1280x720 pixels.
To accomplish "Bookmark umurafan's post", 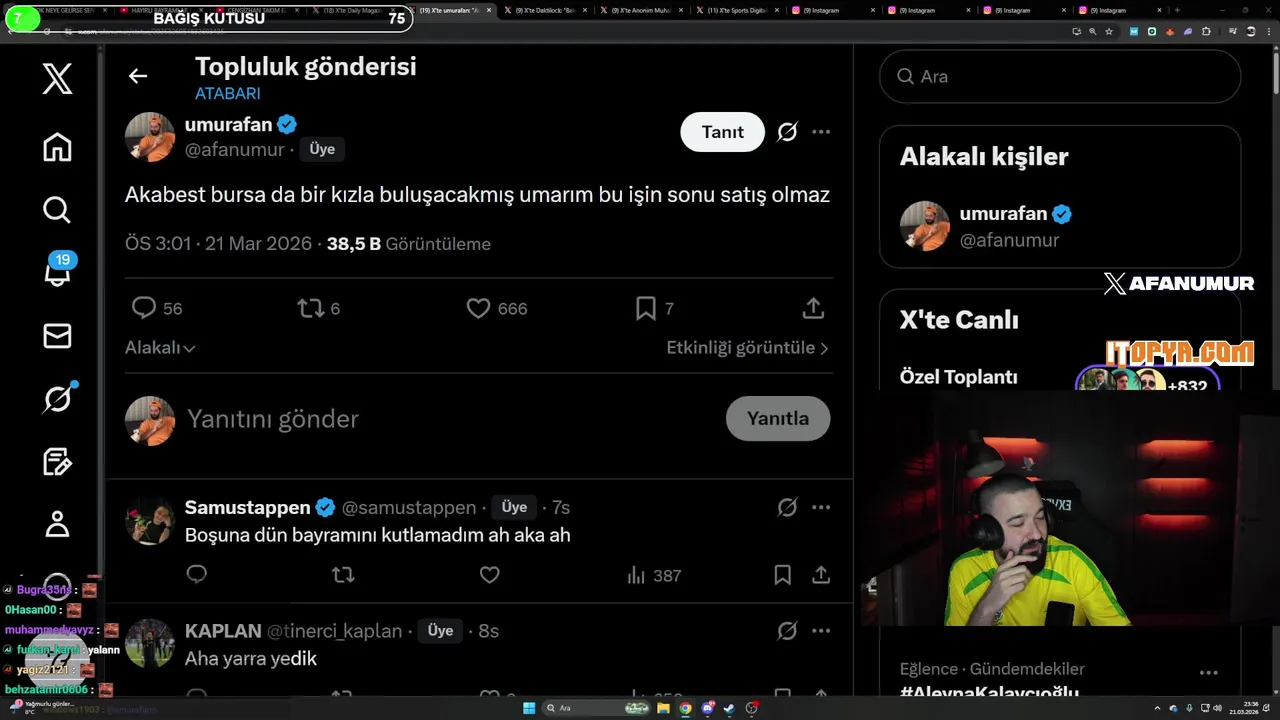I will tap(646, 308).
